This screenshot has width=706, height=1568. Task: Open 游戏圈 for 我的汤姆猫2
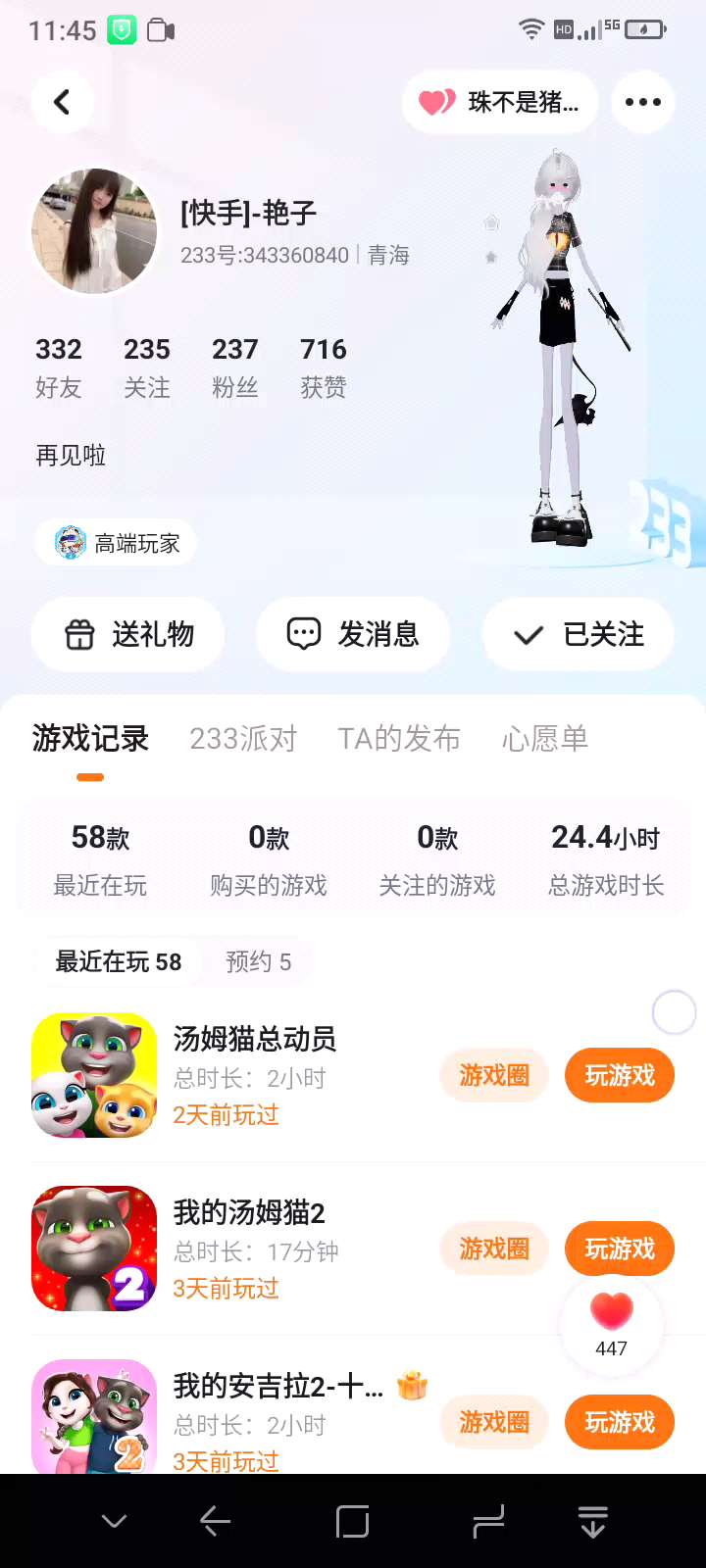(x=494, y=1249)
